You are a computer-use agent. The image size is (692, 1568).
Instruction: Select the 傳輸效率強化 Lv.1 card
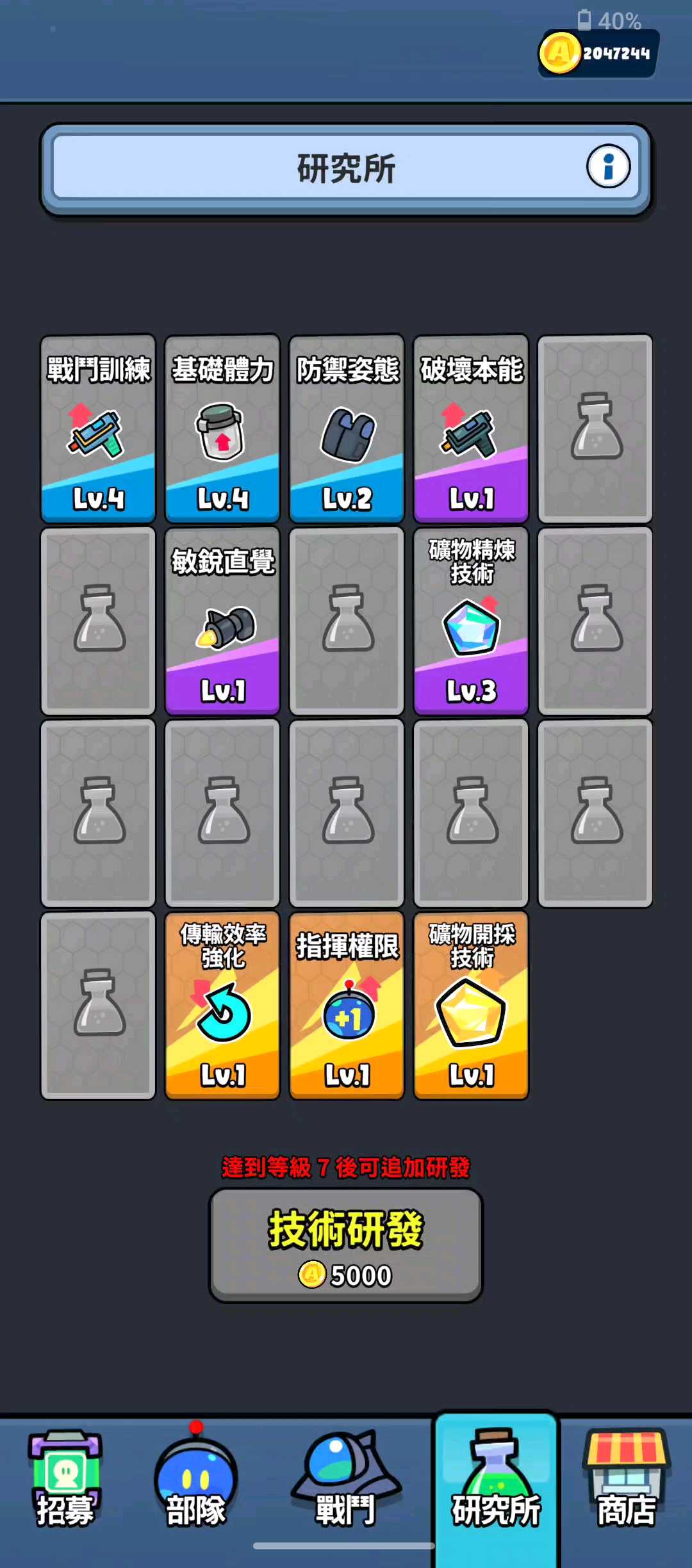(222, 1005)
